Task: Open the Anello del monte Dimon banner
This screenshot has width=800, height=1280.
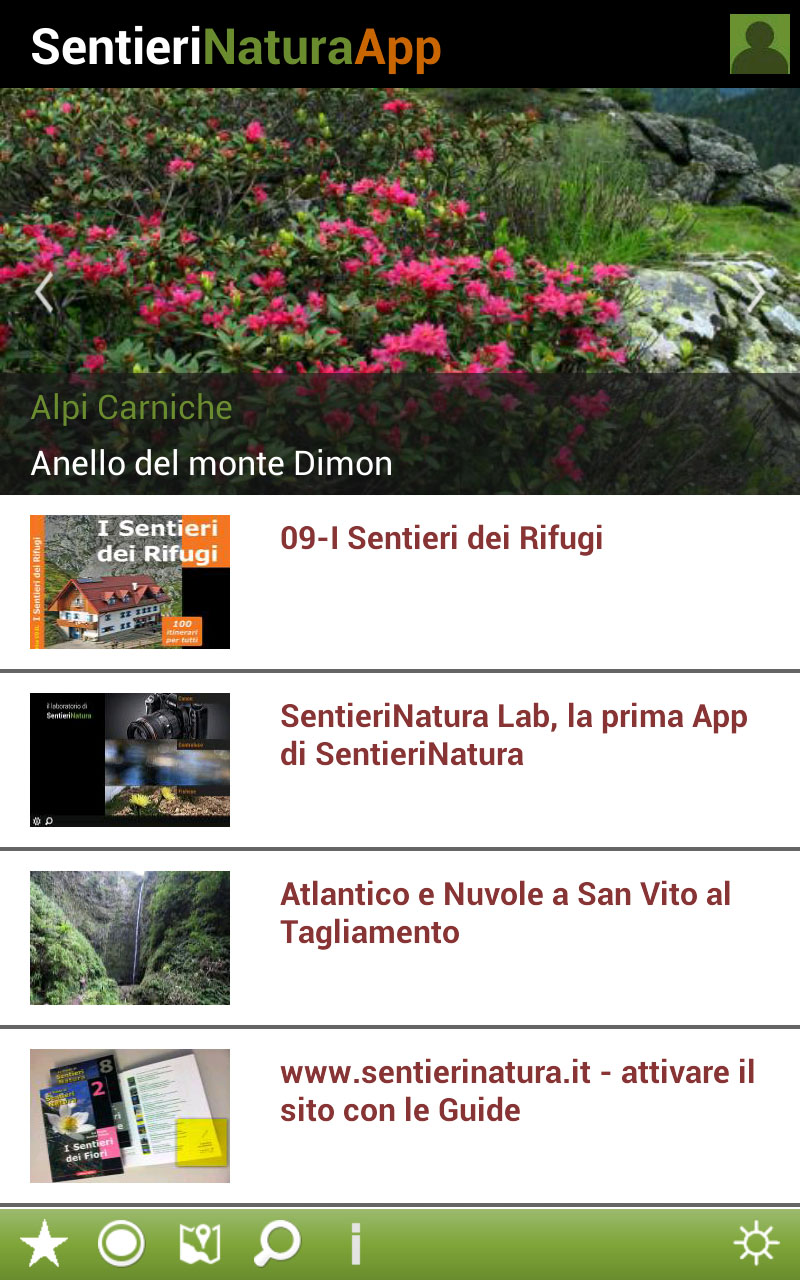Action: coord(211,463)
